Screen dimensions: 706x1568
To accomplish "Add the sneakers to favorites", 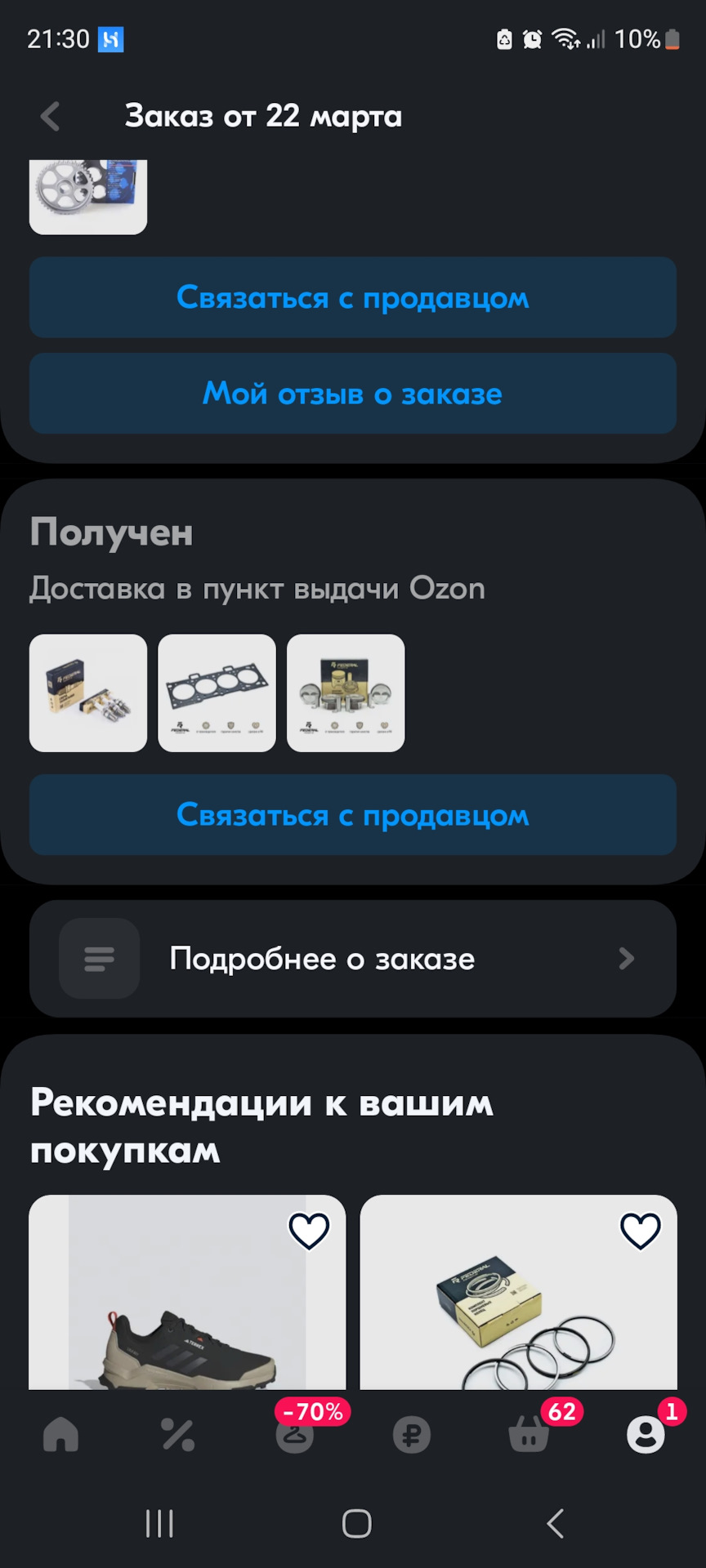I will pos(309,1231).
